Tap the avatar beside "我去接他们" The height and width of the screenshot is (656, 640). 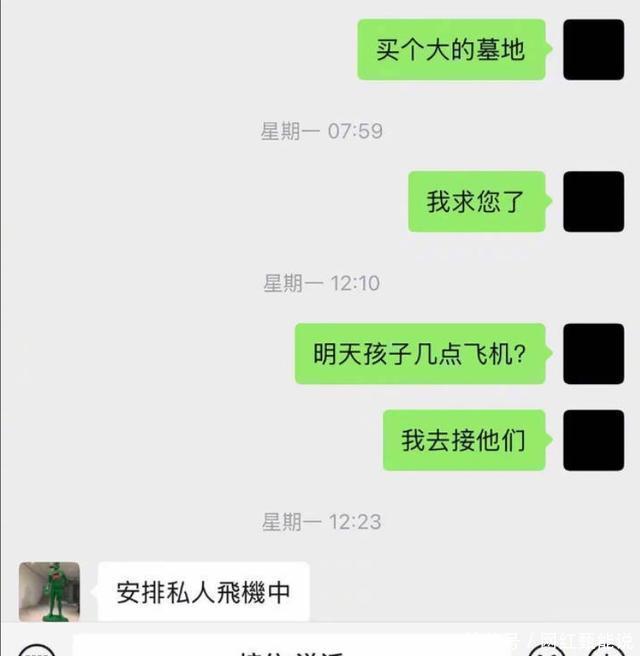point(593,440)
